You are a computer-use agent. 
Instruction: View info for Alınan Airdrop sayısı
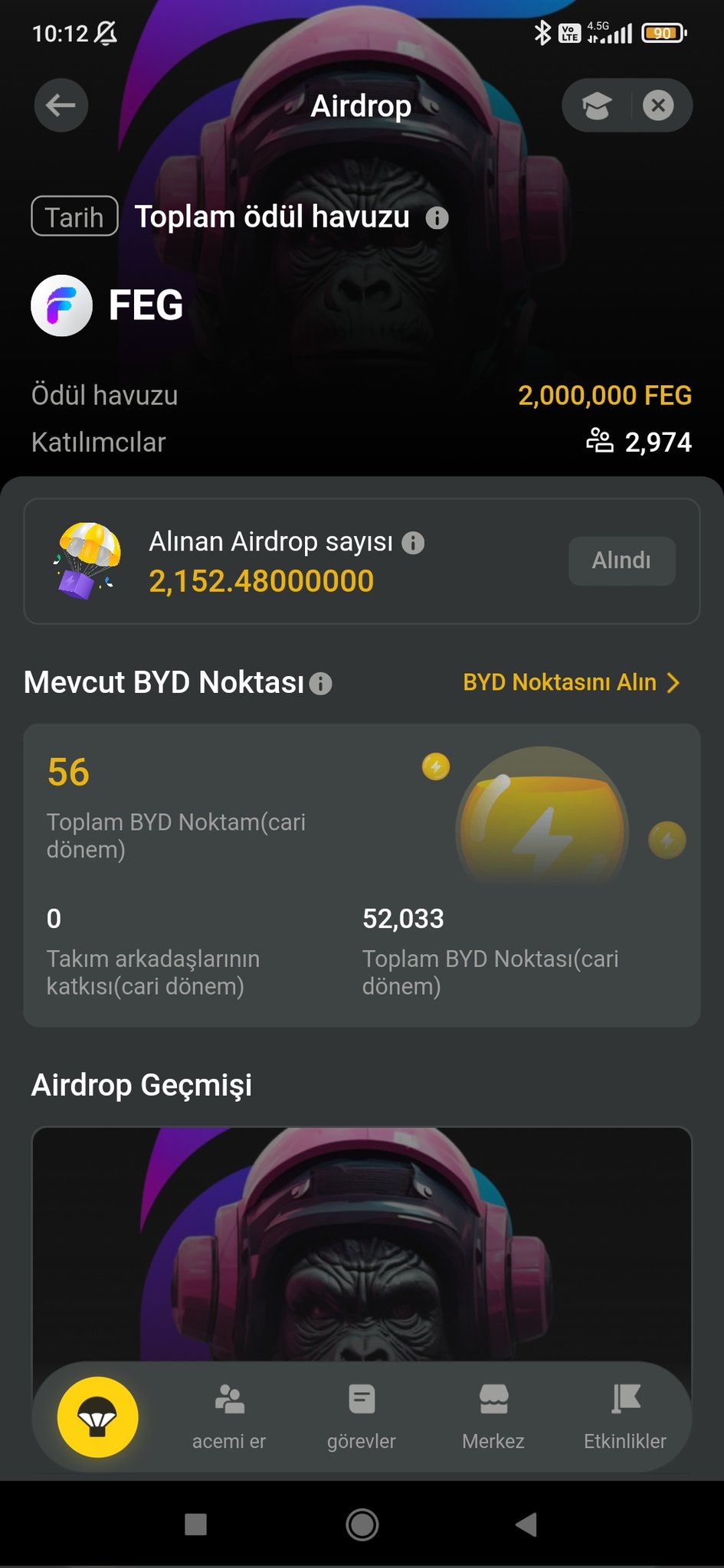413,543
